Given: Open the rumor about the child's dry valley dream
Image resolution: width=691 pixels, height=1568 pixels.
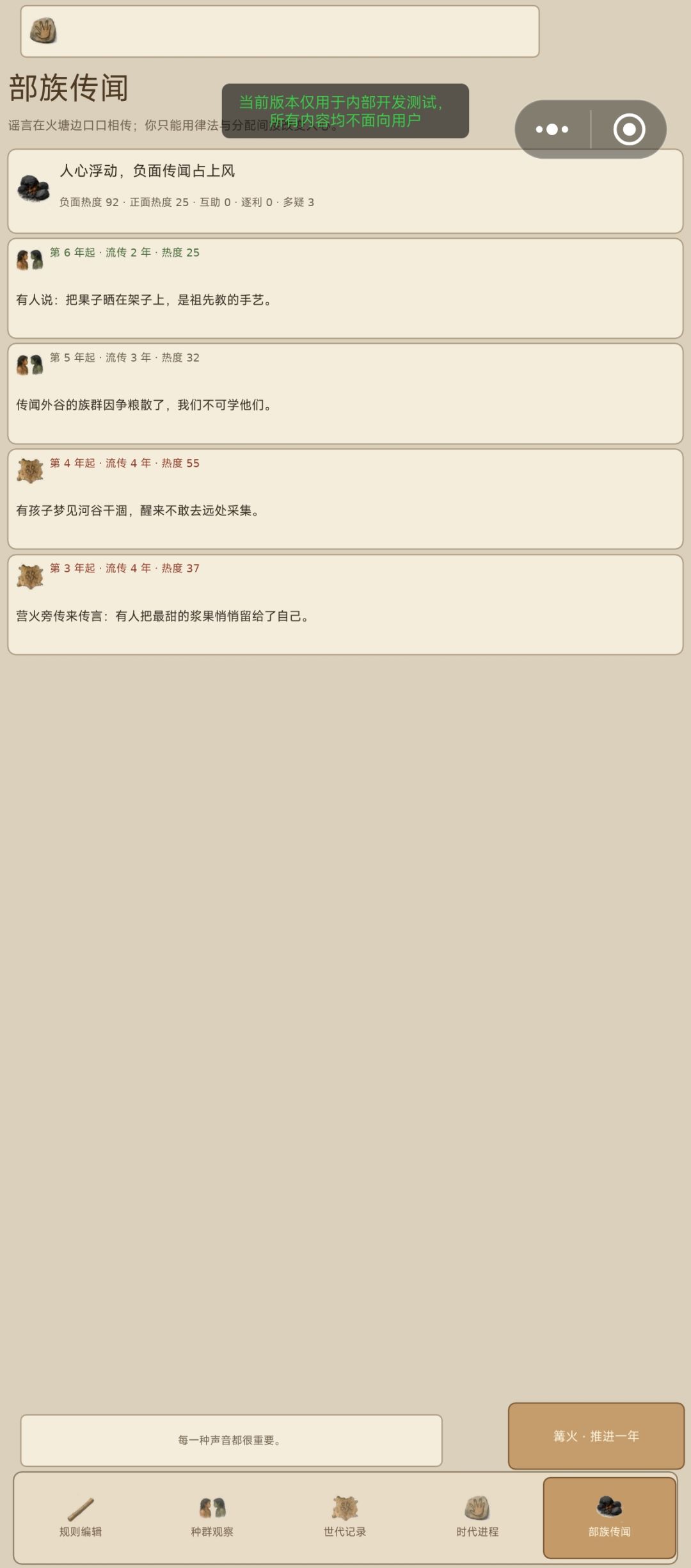Looking at the screenshot, I should 345,499.
